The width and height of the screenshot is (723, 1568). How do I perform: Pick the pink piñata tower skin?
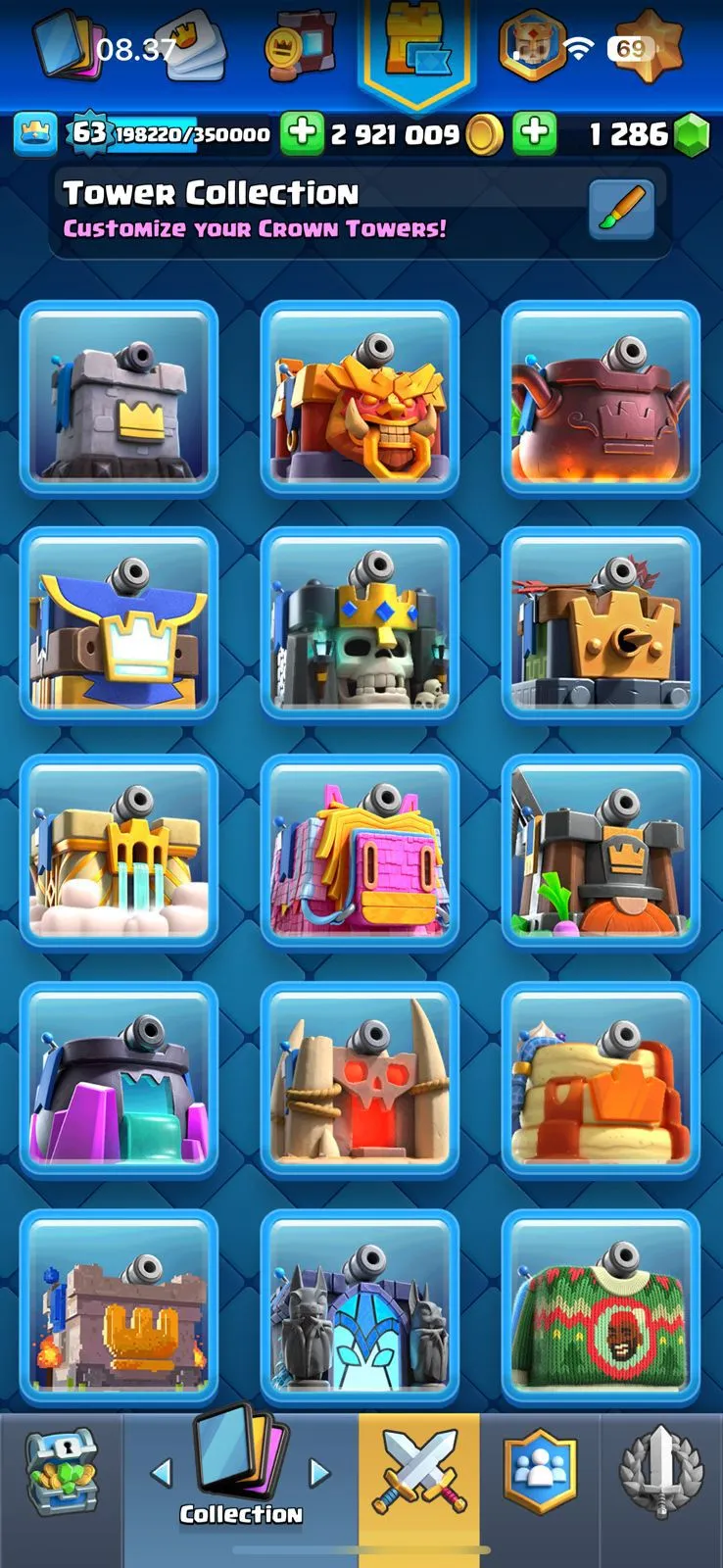coord(360,852)
